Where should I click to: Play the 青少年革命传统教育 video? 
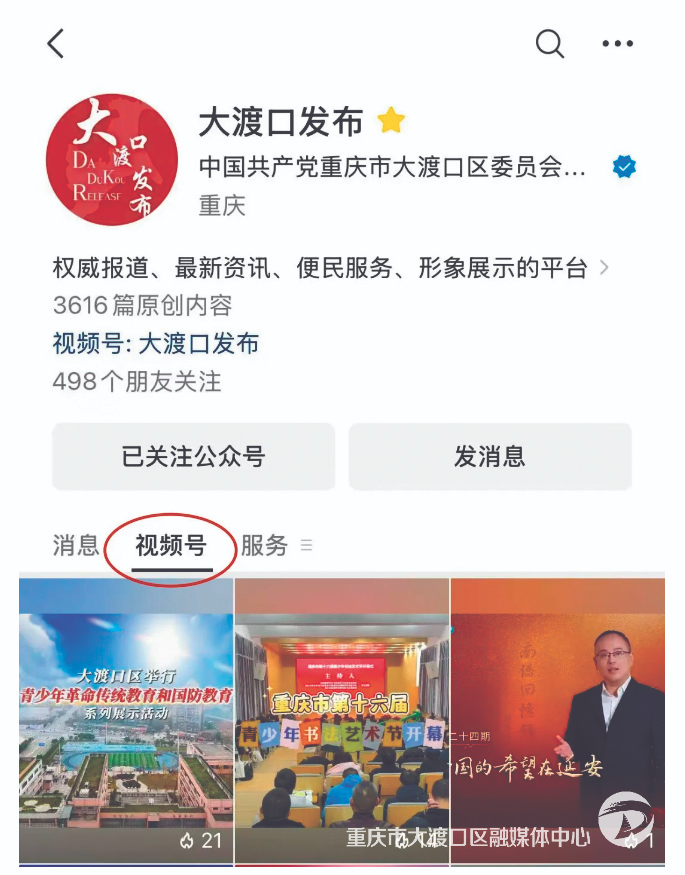[126, 722]
